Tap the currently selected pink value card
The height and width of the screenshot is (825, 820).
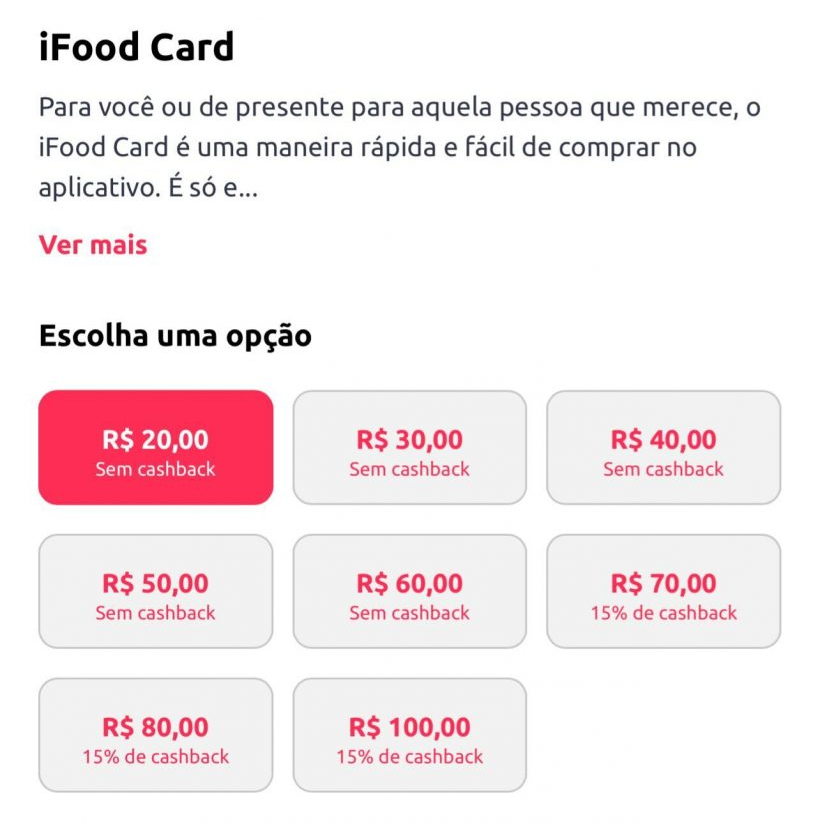point(155,447)
